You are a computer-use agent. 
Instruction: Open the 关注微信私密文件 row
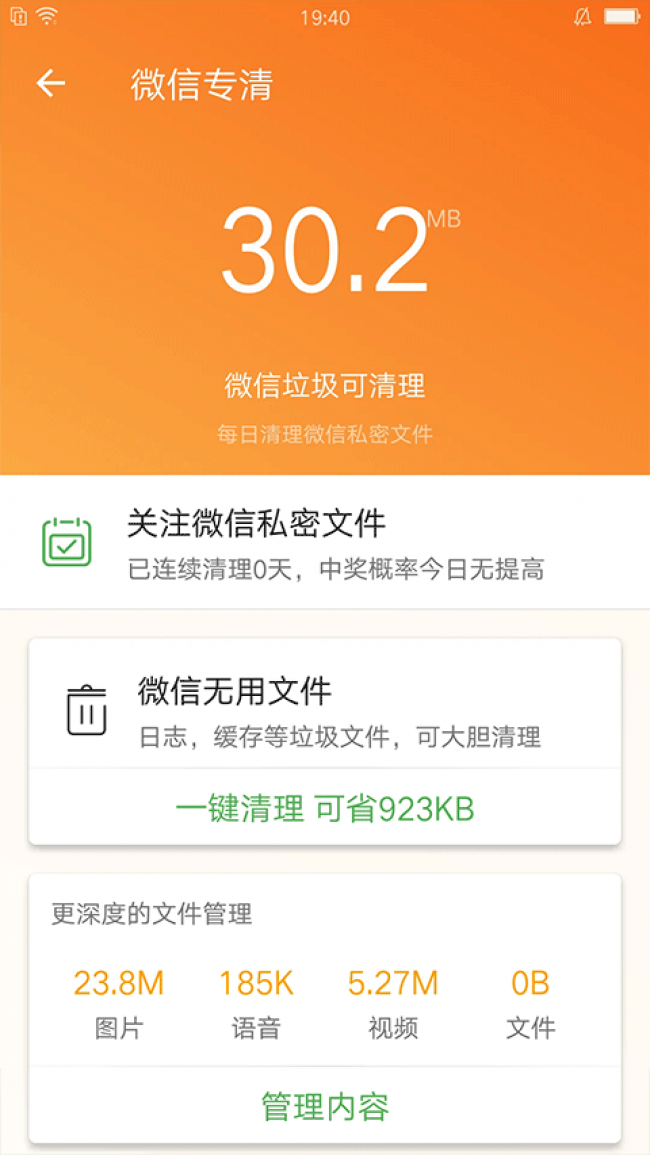(x=325, y=544)
